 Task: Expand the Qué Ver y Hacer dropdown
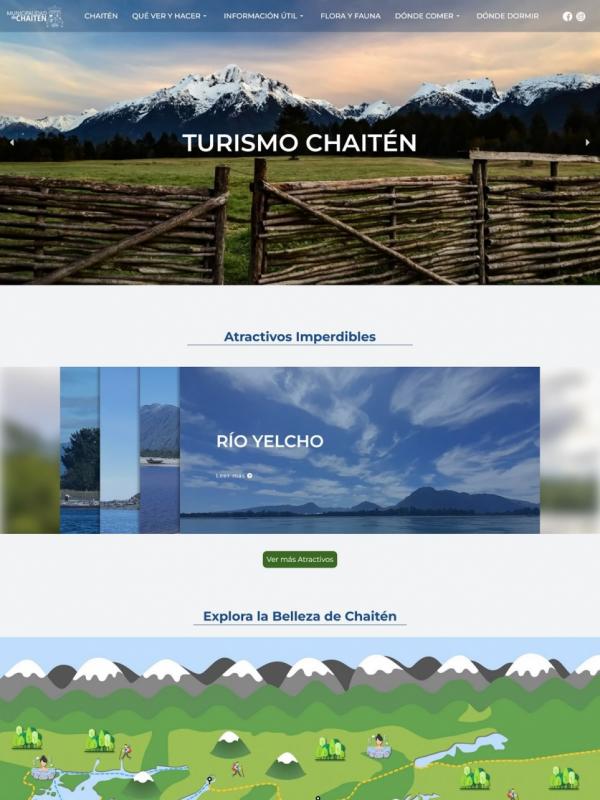pyautogui.click(x=169, y=16)
